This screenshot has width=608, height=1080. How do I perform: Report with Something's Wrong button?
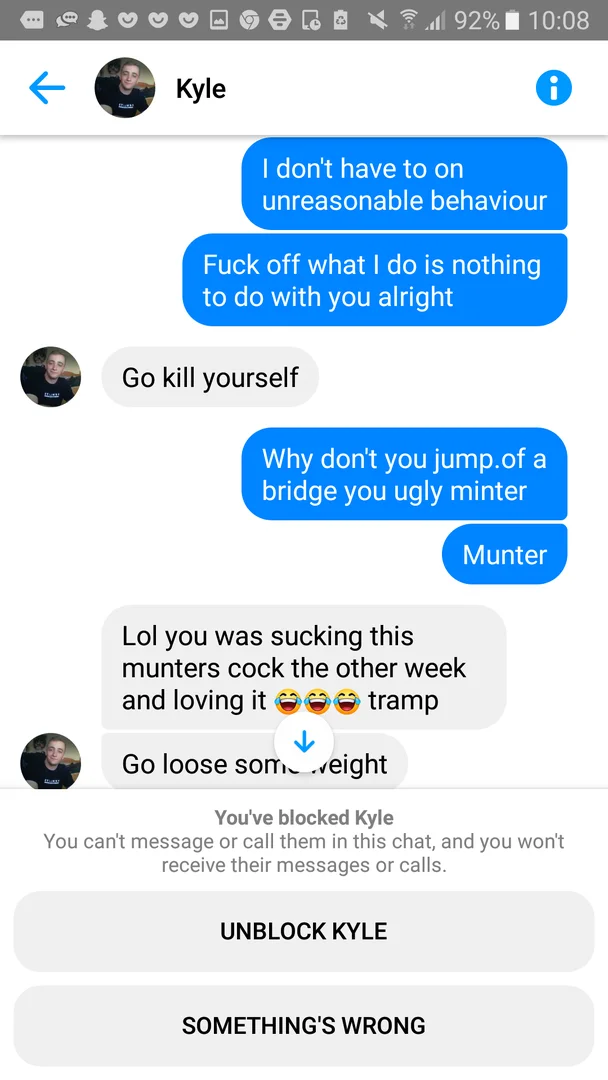[304, 1026]
